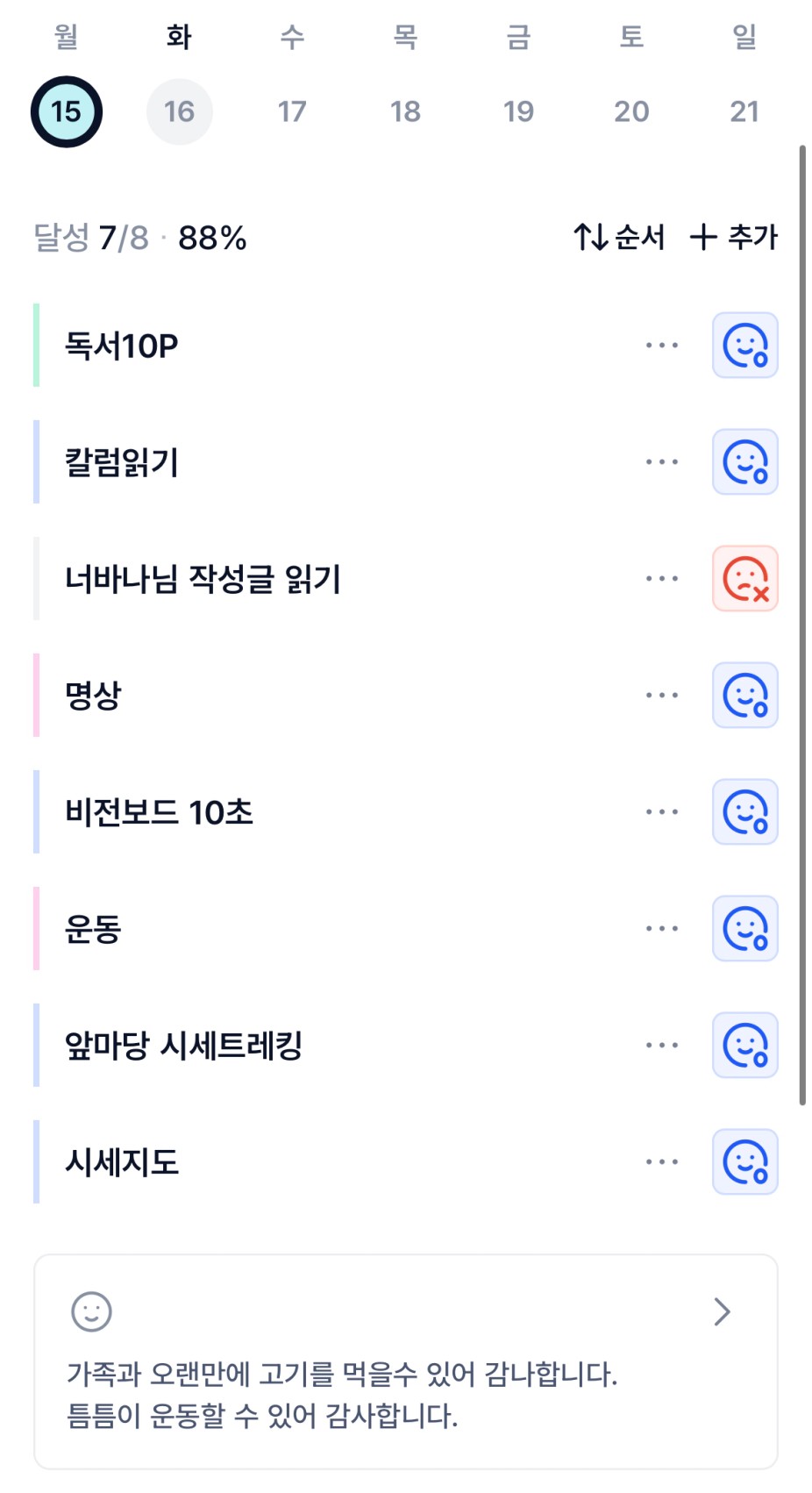
Task: Open the three-dot menu for 칼럼읽기
Action: pos(661,462)
